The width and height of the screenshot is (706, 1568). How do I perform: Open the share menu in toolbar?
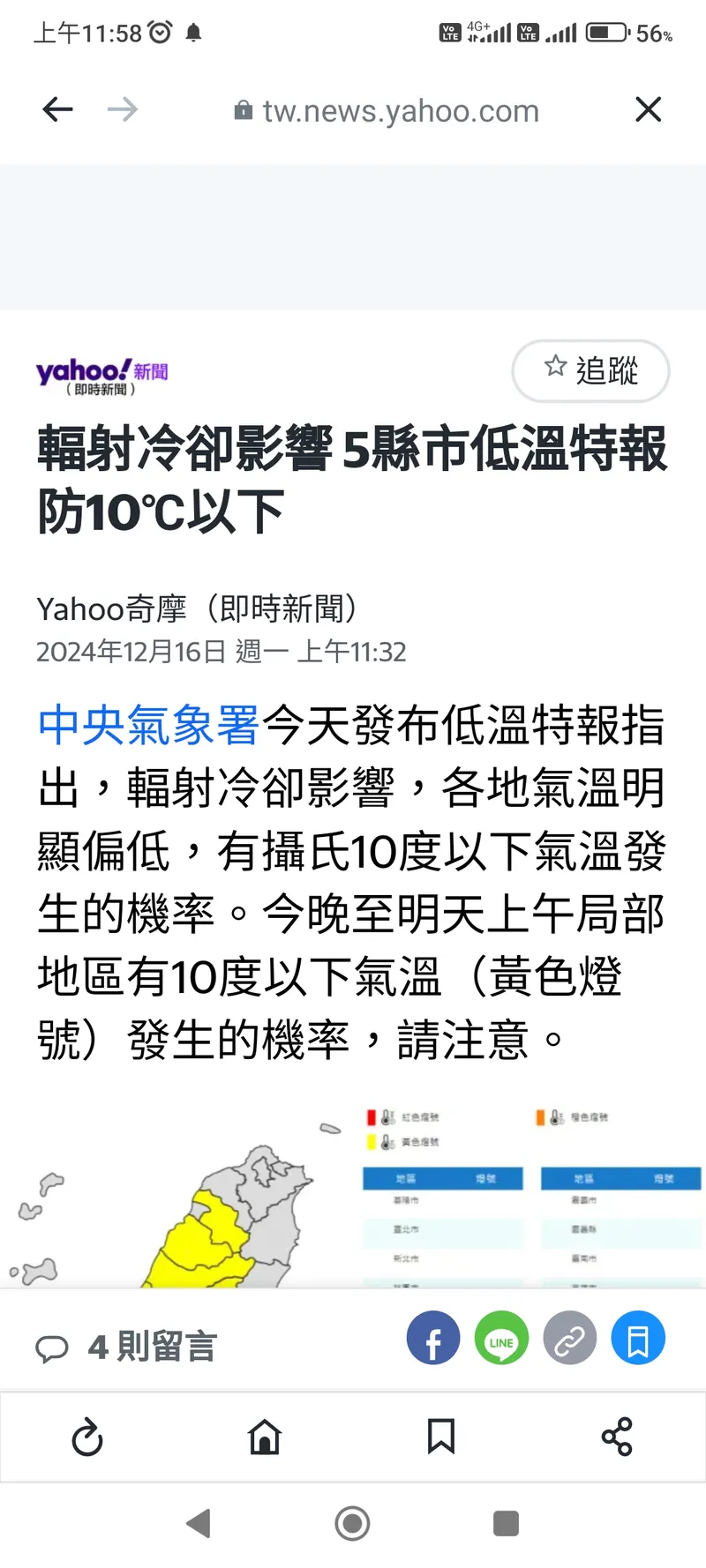617,1437
